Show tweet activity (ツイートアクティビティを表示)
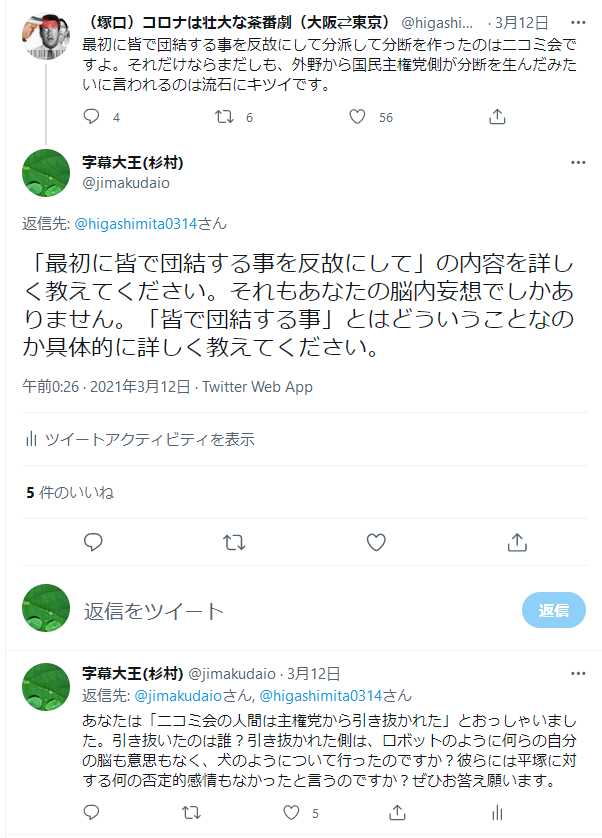Screen dimensions: 602x838 140,439
